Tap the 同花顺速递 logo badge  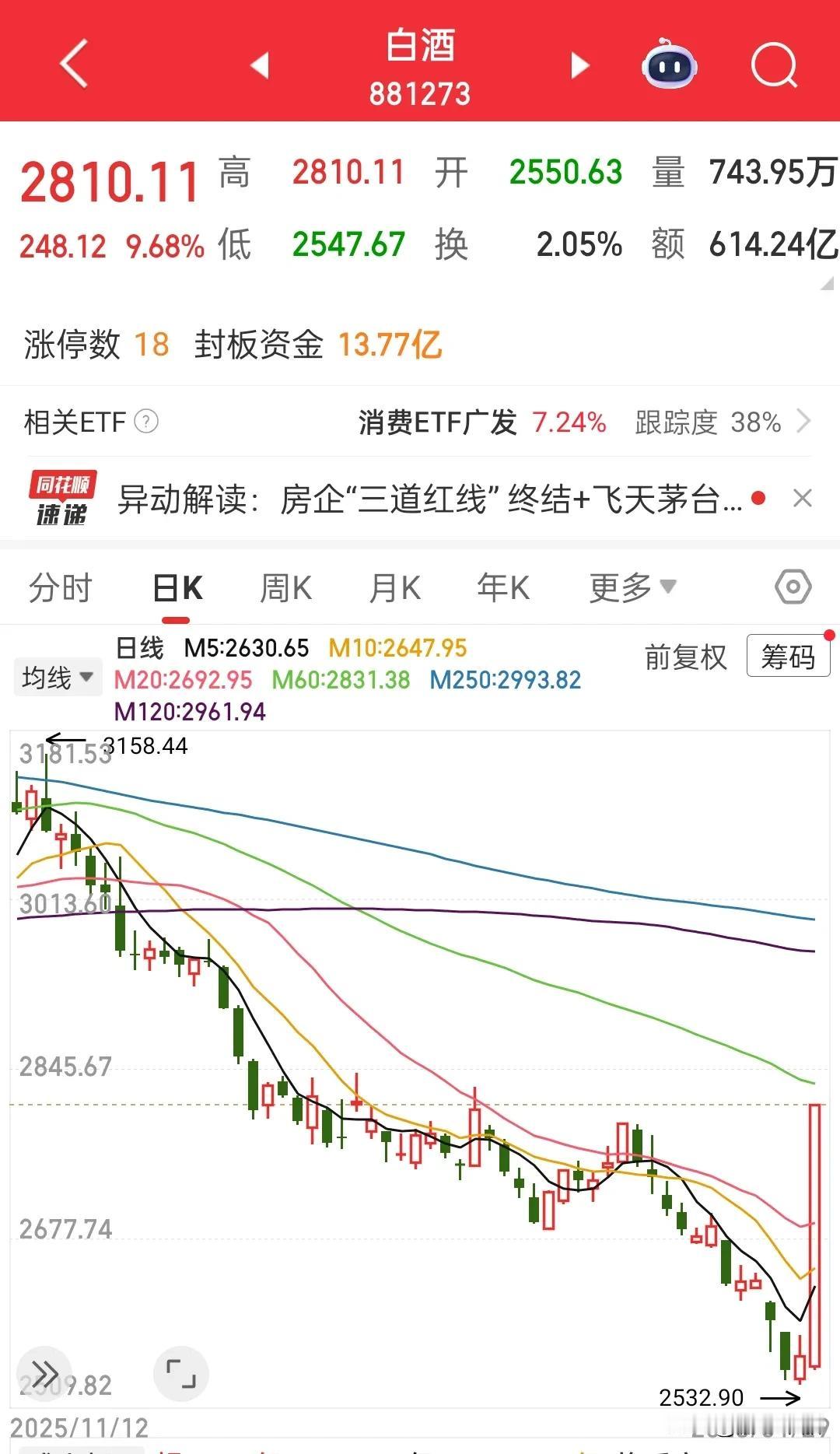coord(61,498)
